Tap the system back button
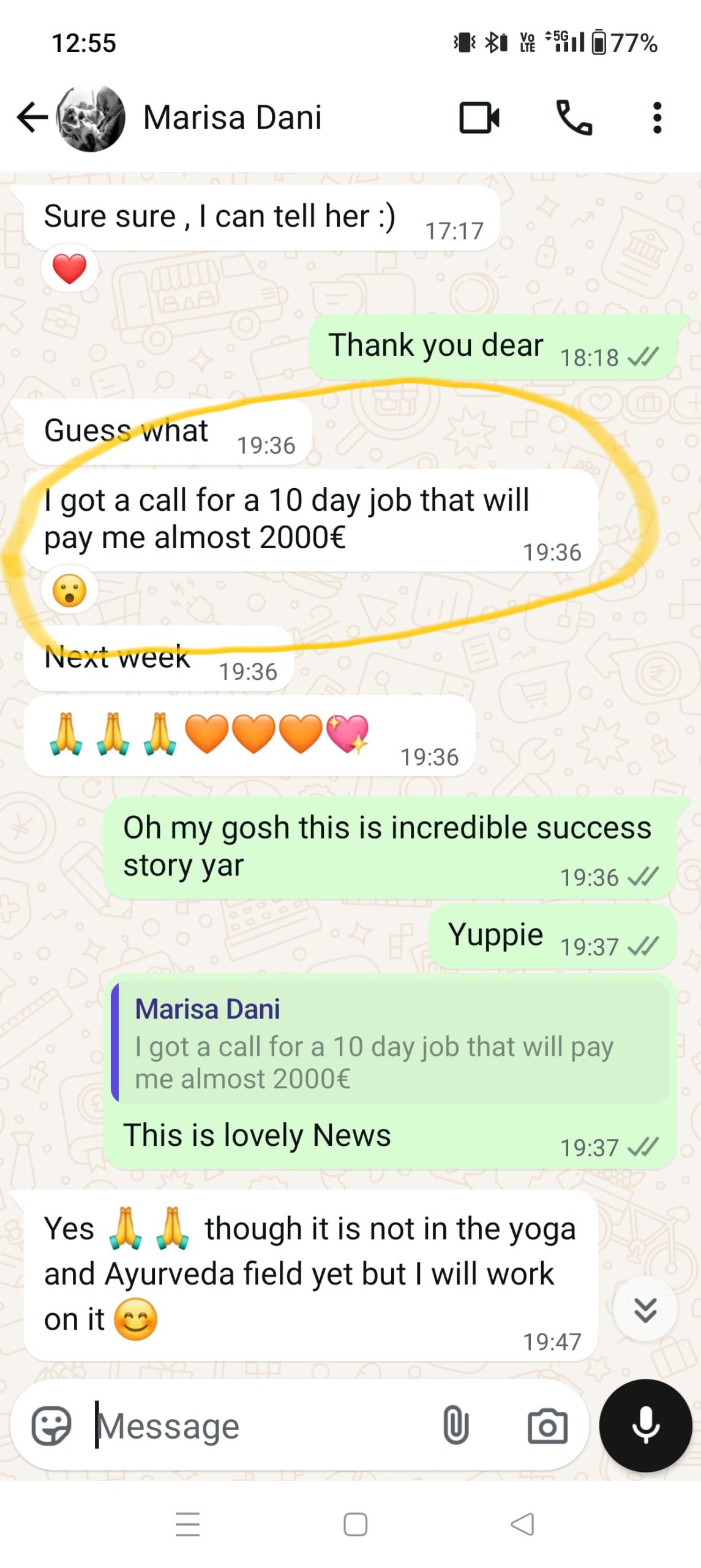The image size is (701, 1568). (522, 1524)
